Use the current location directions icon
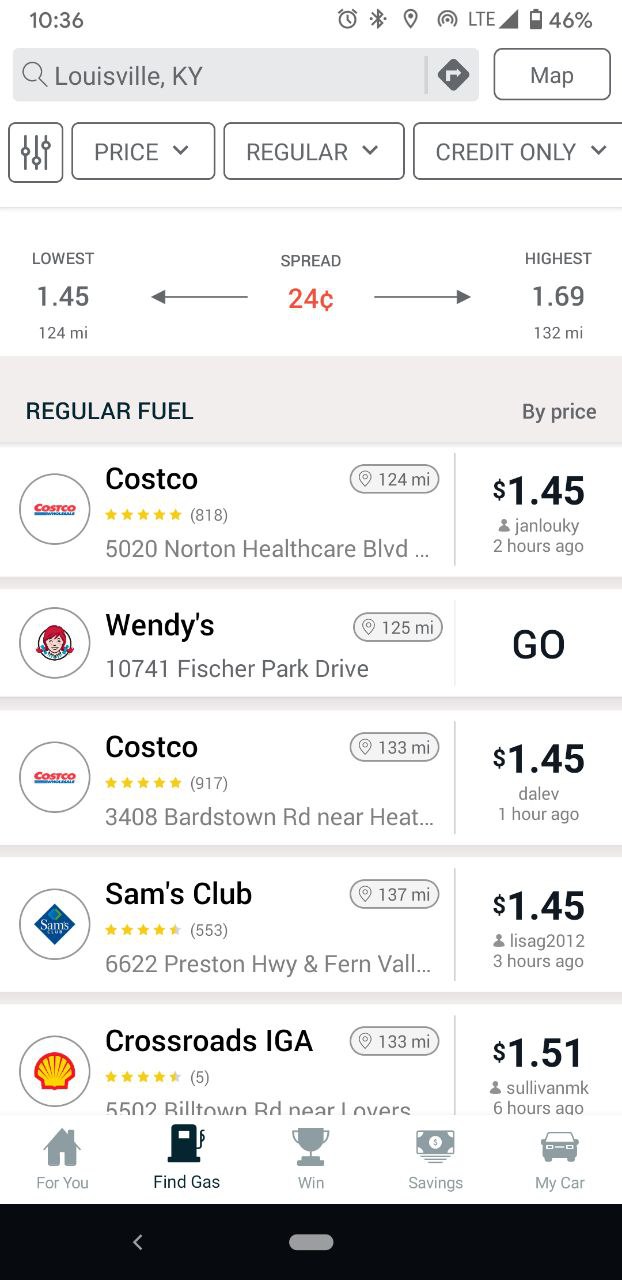The width and height of the screenshot is (622, 1280). pos(453,75)
